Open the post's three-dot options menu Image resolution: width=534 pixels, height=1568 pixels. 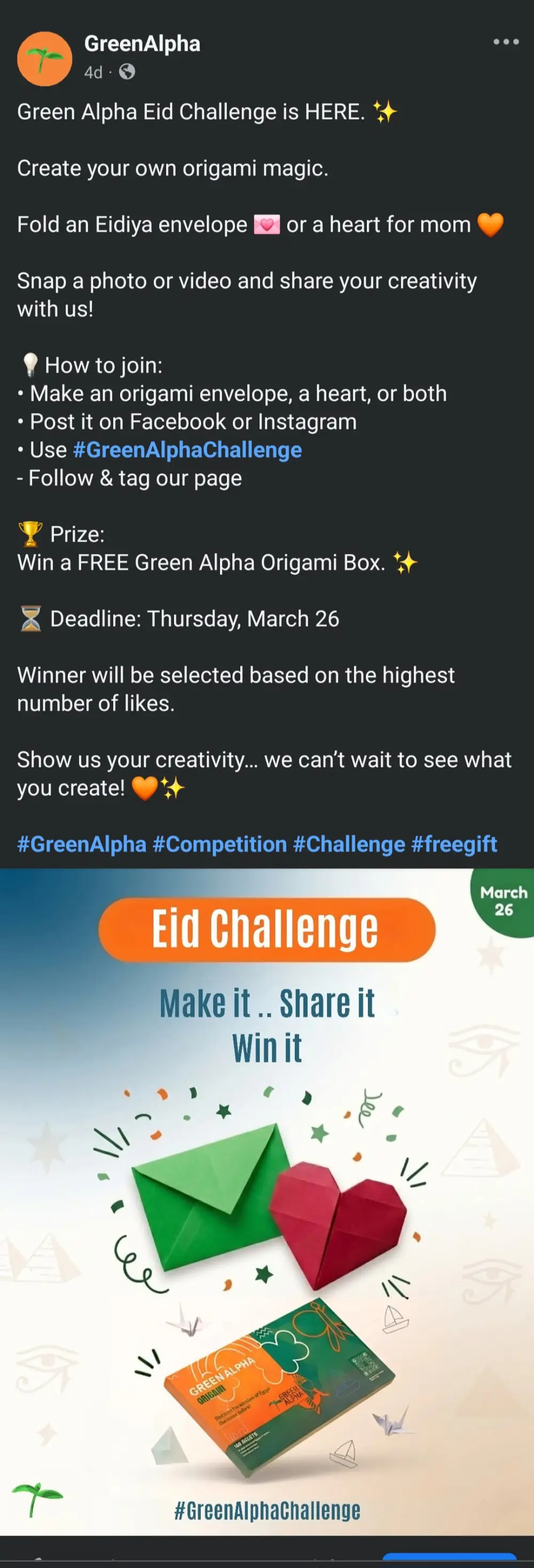505,42
